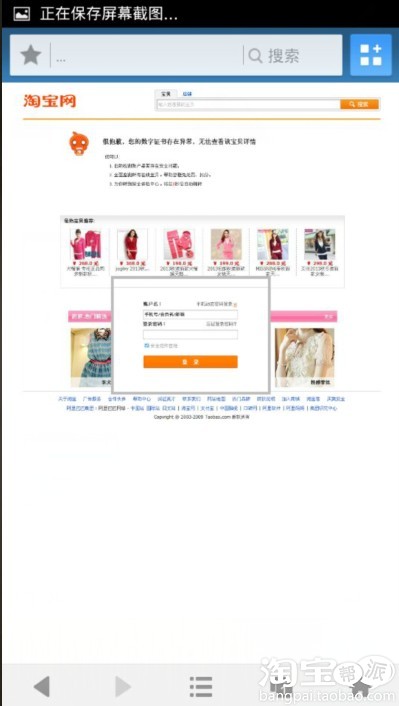Tap the Taobao page search input
The height and width of the screenshot is (706, 399).
[x=248, y=104]
